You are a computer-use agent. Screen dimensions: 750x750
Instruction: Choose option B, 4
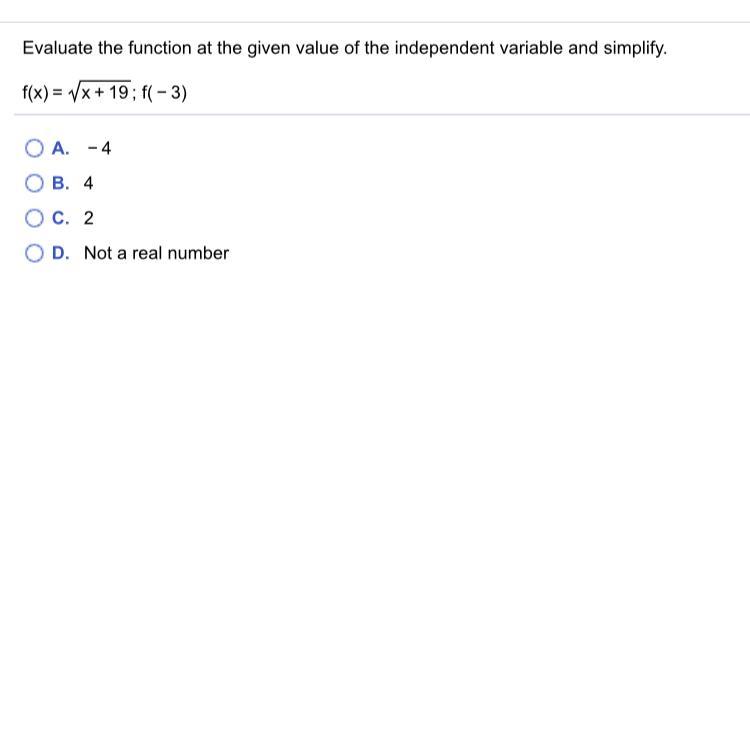click(35, 184)
